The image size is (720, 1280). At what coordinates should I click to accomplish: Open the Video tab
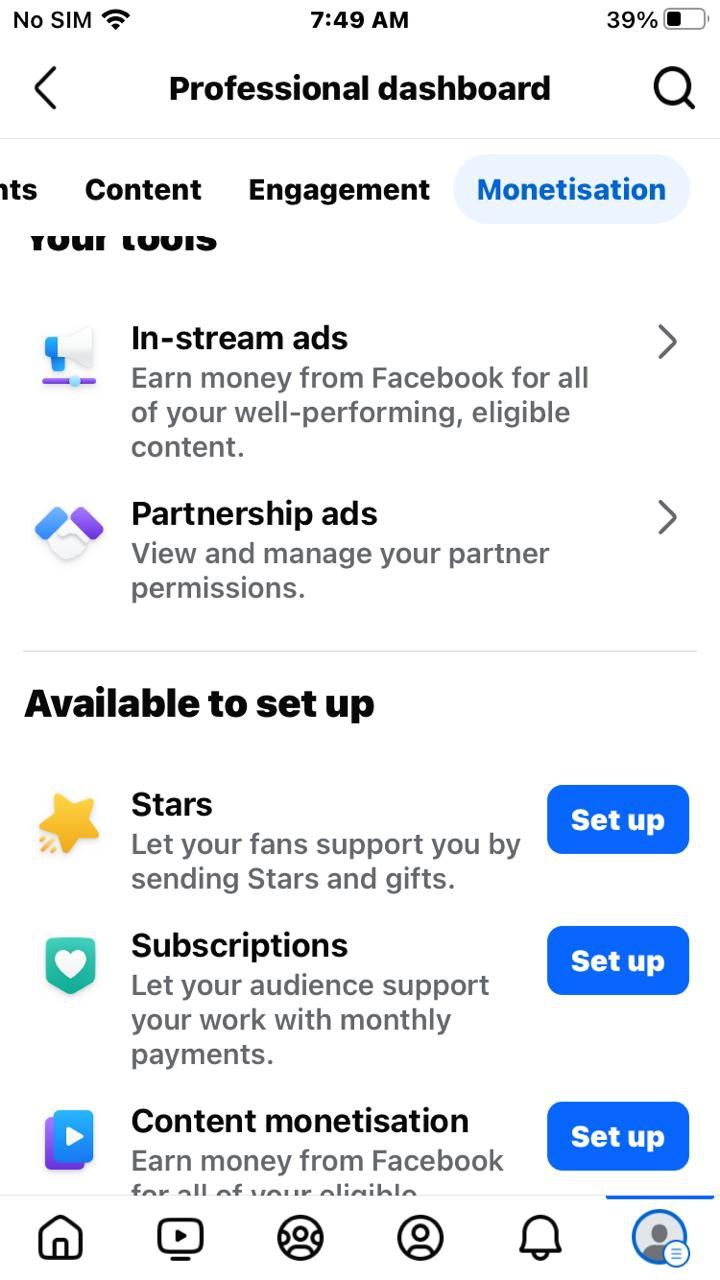click(x=180, y=1238)
